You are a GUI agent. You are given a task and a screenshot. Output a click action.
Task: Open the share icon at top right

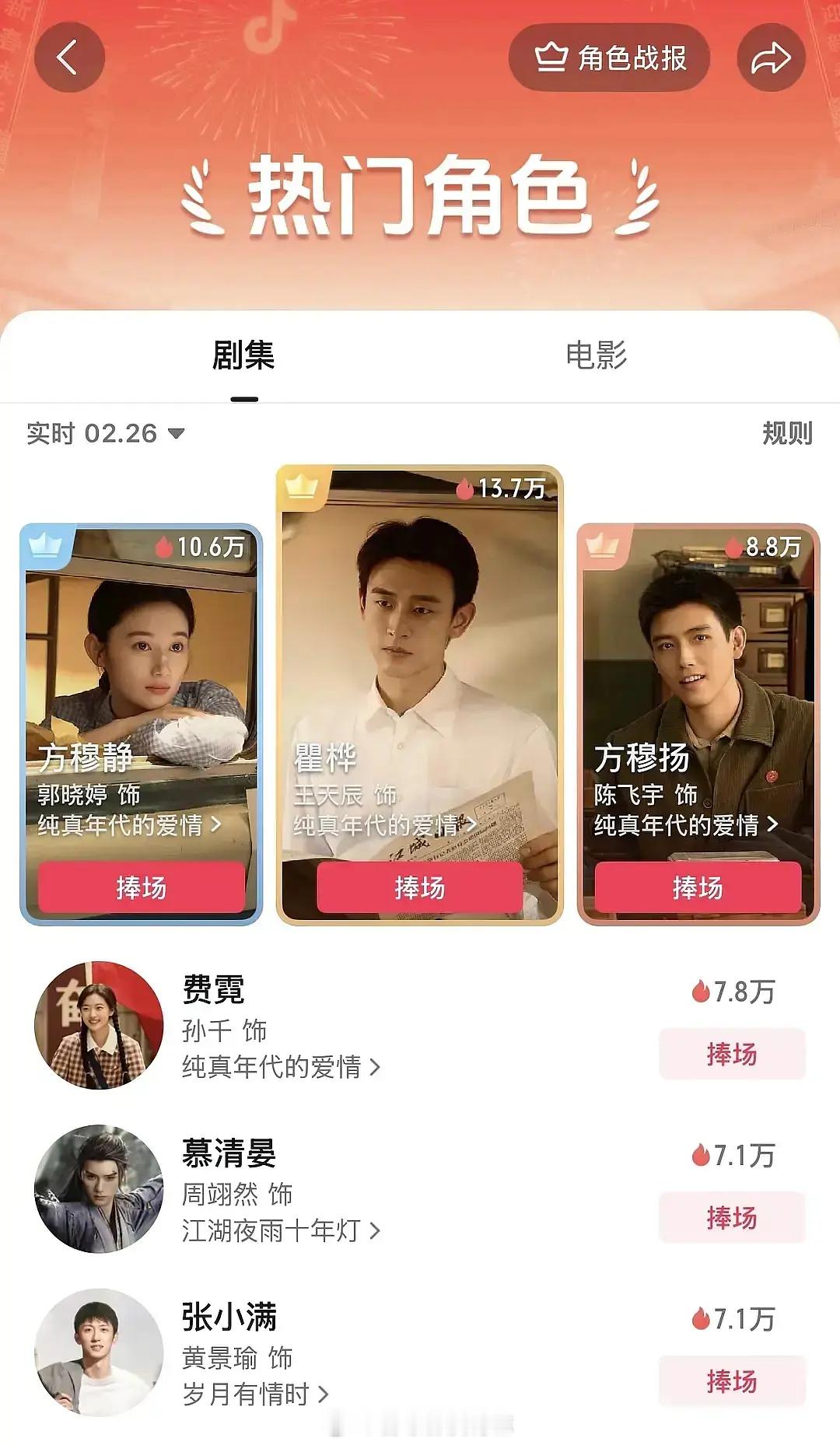[x=771, y=55]
